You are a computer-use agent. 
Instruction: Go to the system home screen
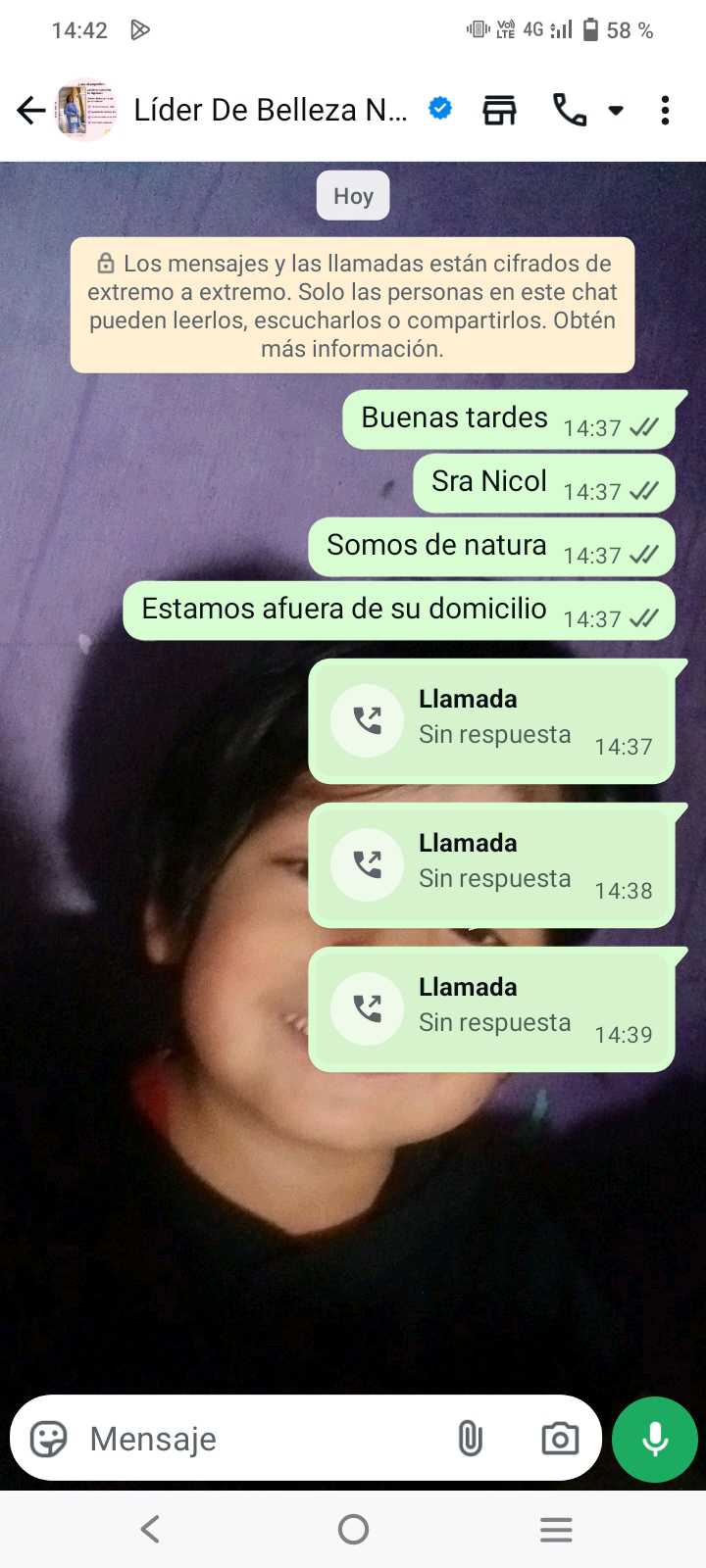(x=353, y=1529)
